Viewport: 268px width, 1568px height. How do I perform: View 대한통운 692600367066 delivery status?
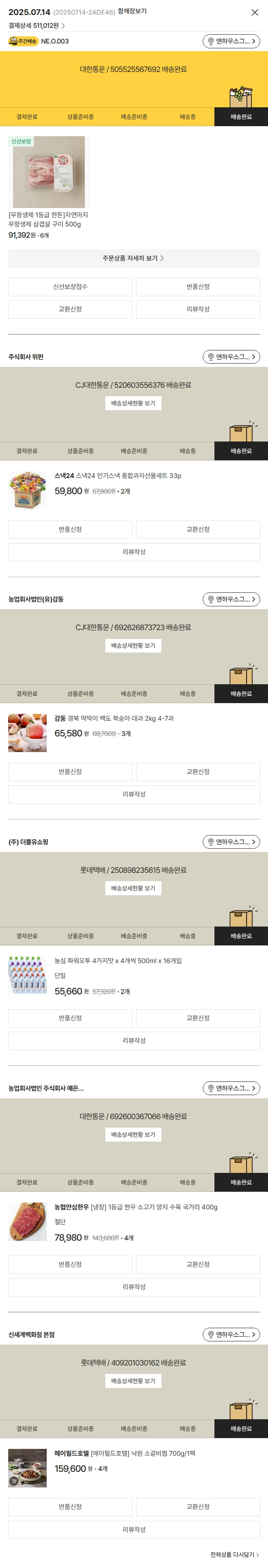(133, 1135)
